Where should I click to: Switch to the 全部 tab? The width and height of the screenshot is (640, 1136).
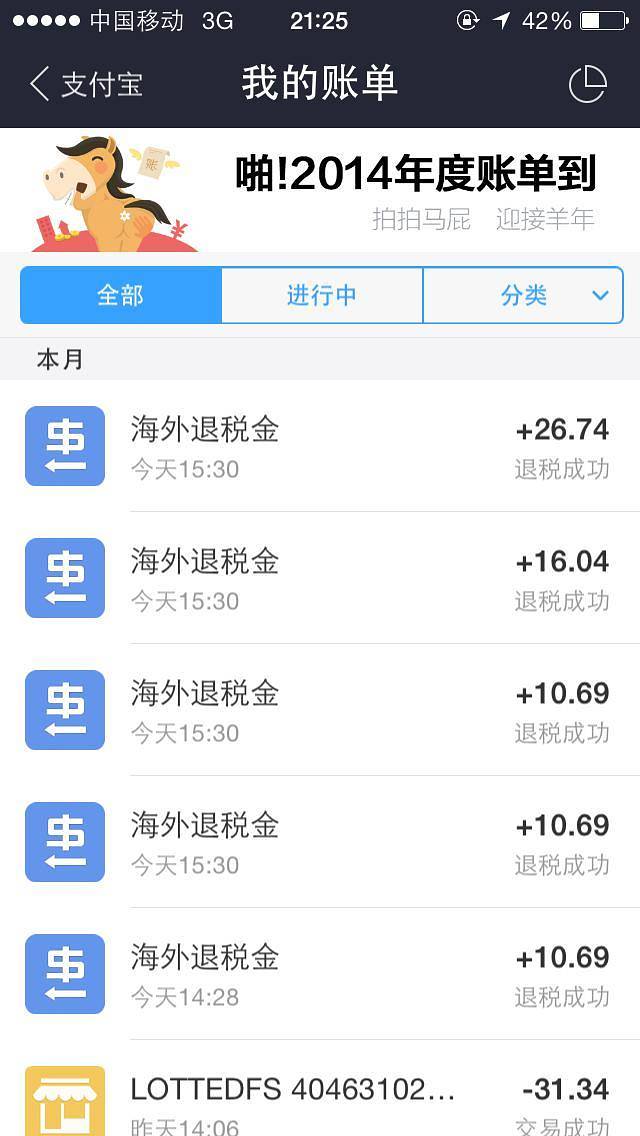point(121,296)
